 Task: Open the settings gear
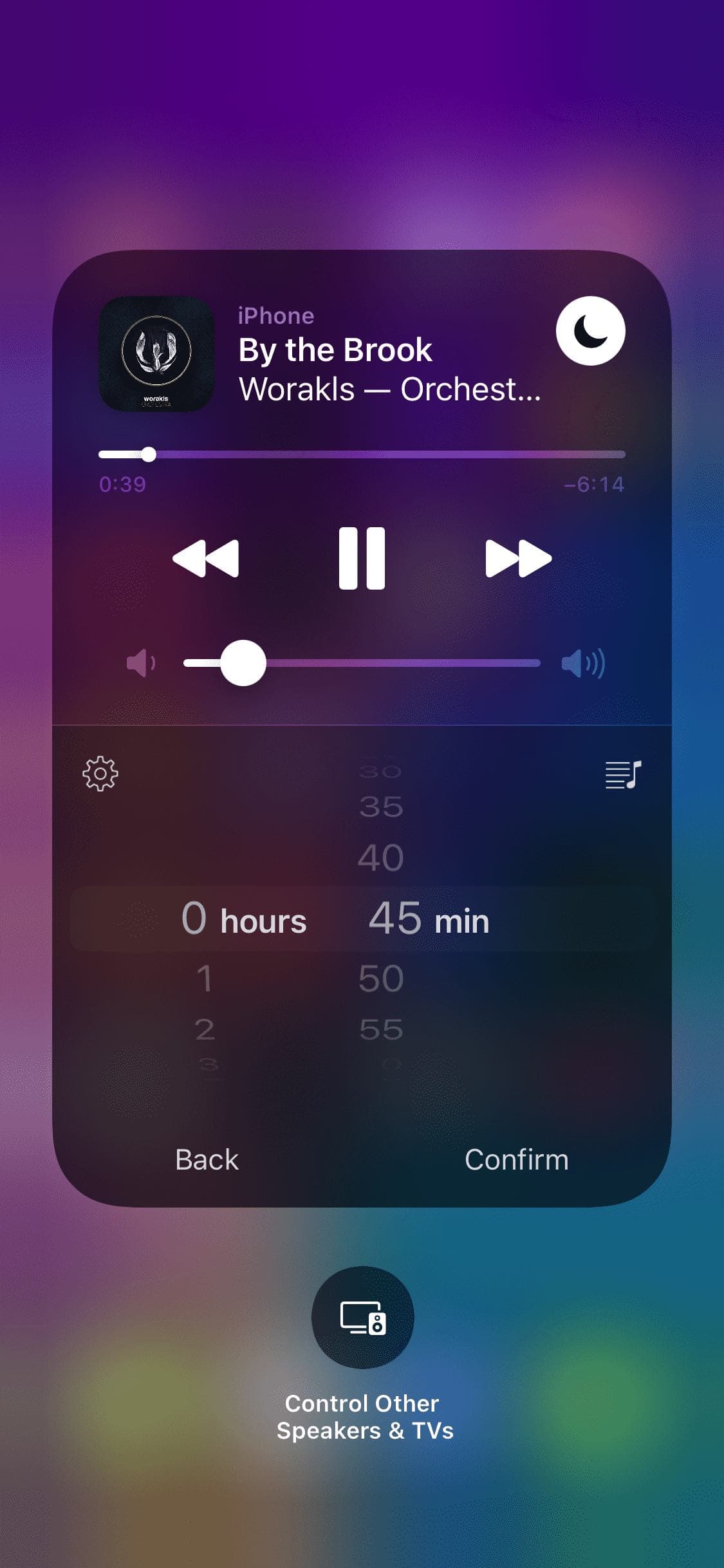pos(100,774)
